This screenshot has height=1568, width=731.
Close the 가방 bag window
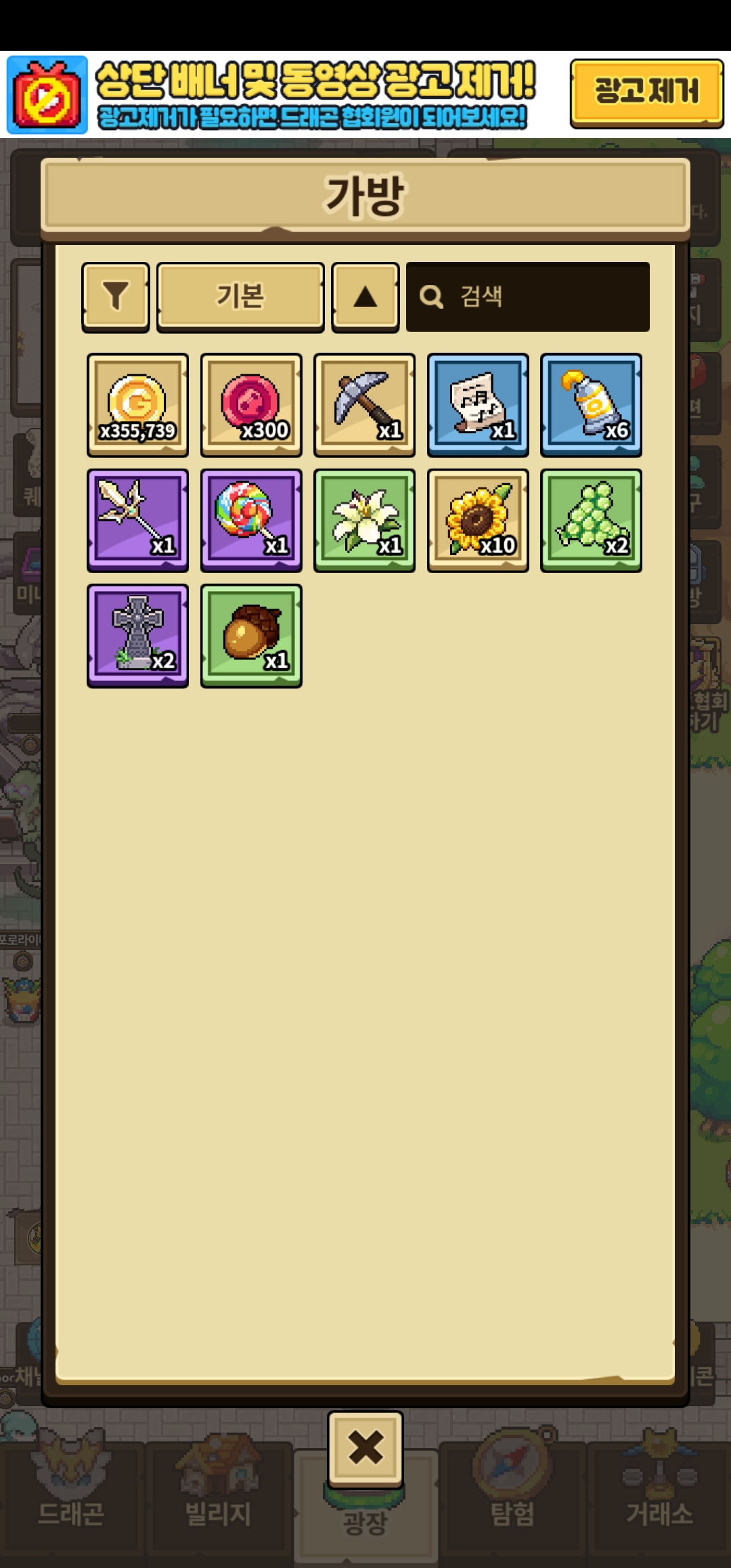(365, 1448)
